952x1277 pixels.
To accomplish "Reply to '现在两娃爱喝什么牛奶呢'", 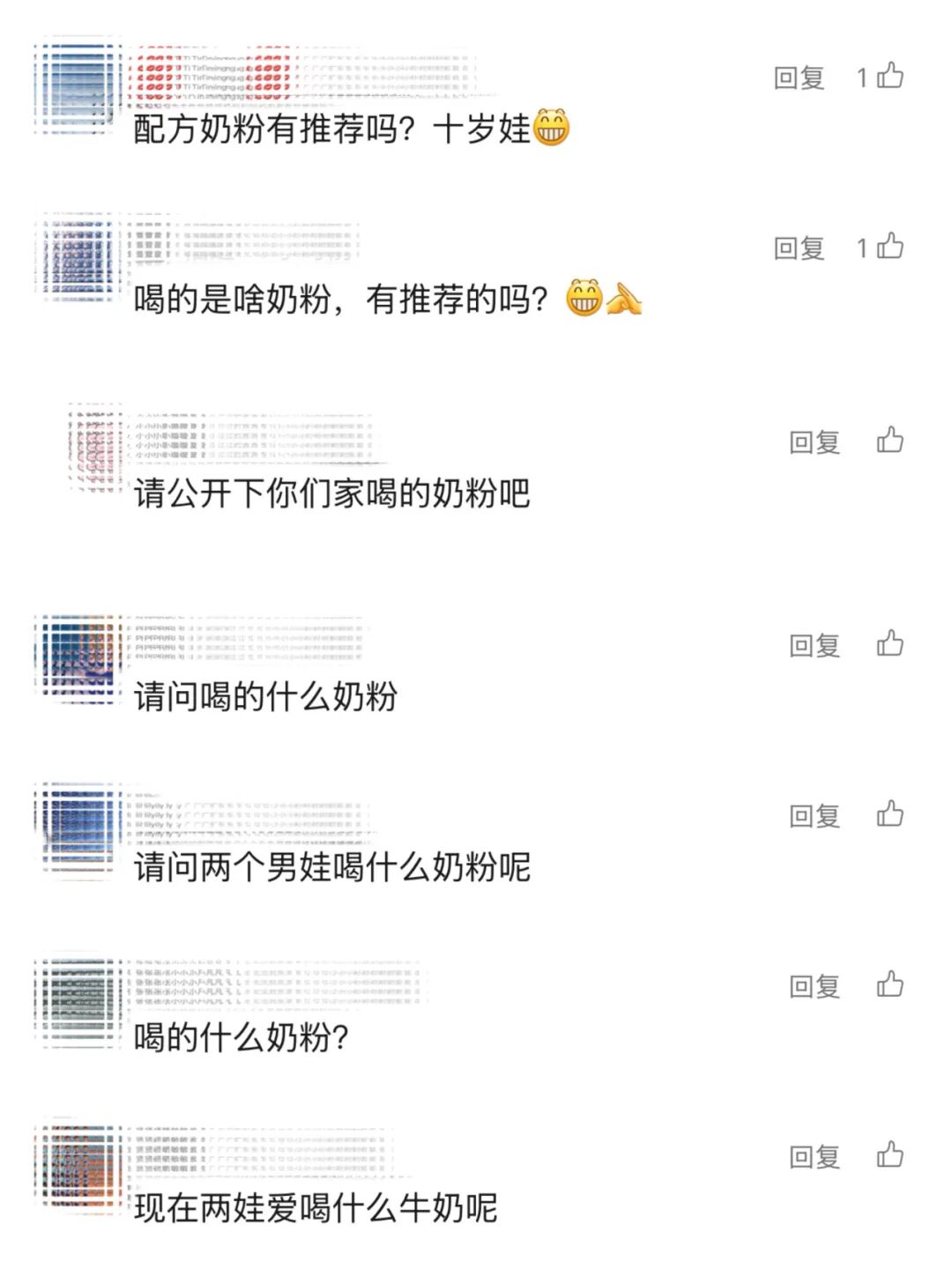I will (x=814, y=1156).
